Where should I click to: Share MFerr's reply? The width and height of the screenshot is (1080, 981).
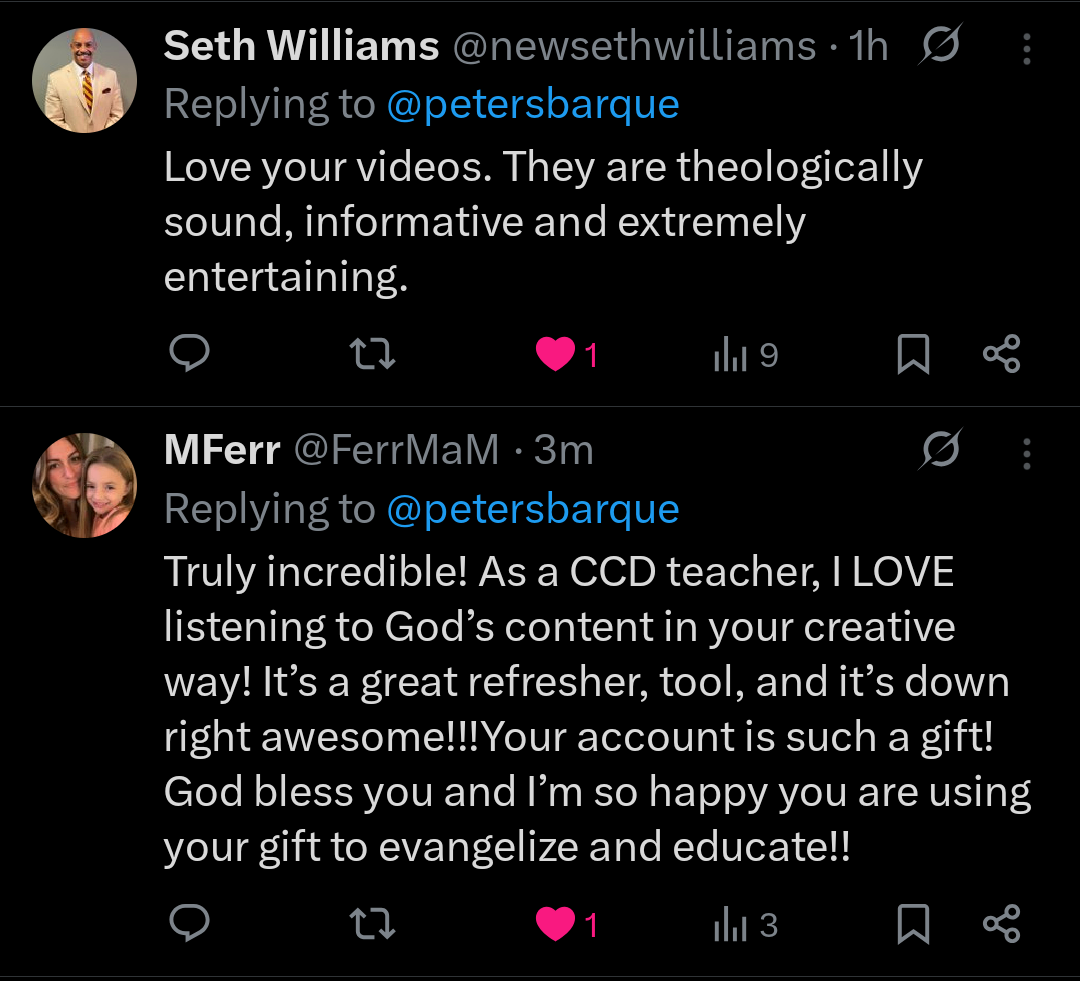1001,924
